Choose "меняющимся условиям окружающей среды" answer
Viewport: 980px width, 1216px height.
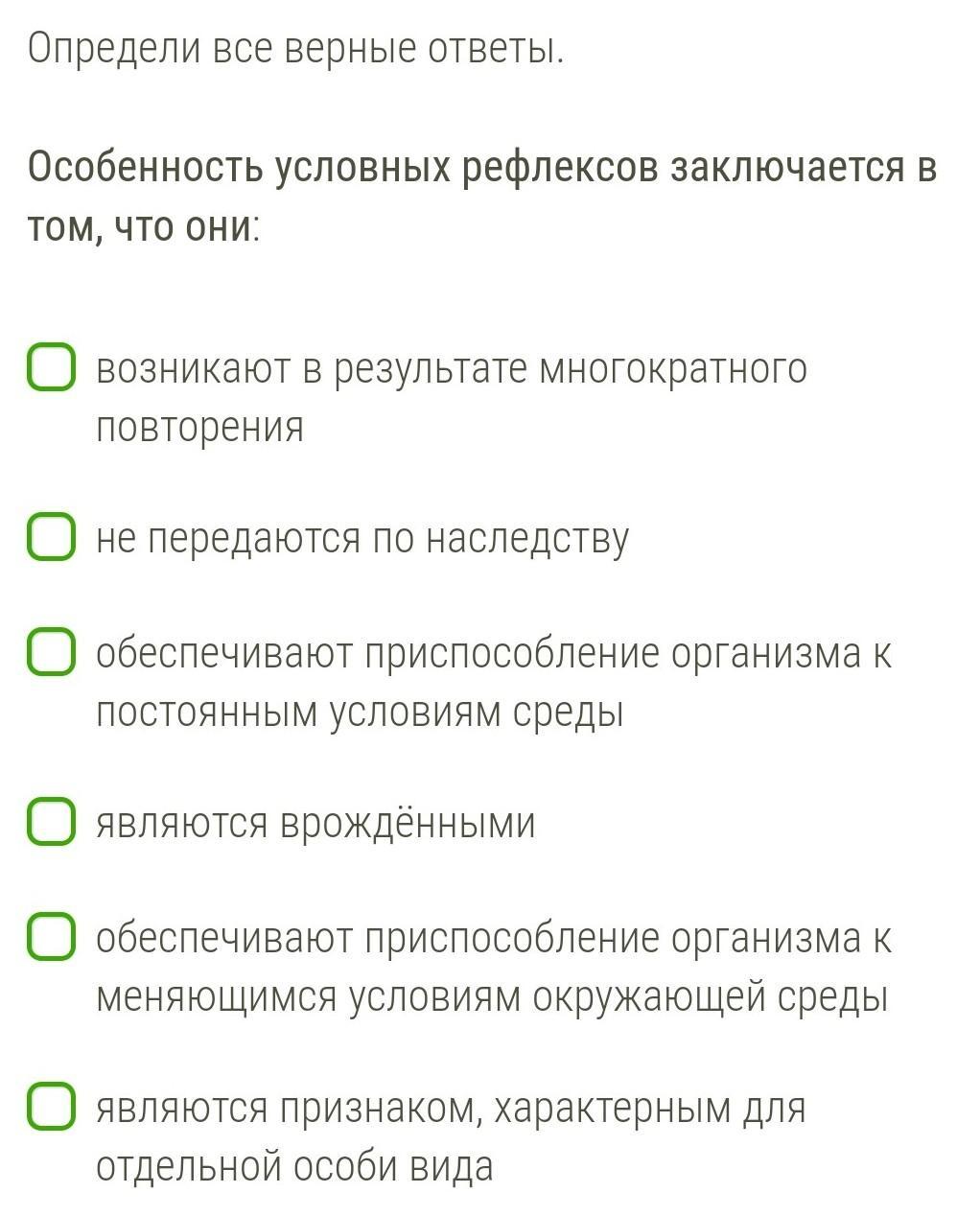point(51,937)
